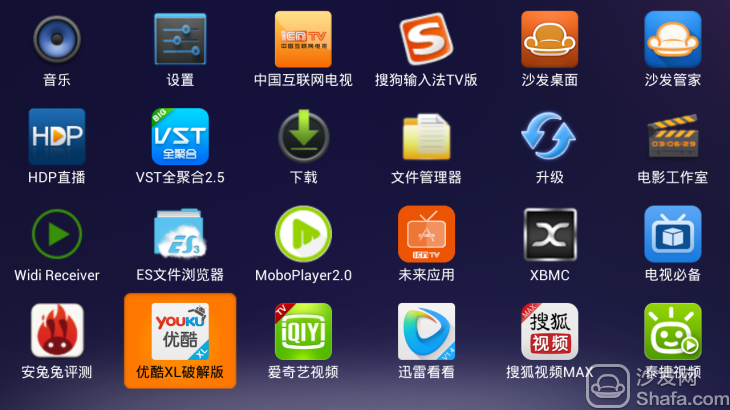Viewport: 730px width, 410px height.
Task: Launch XBMC media player
Action: click(549, 234)
